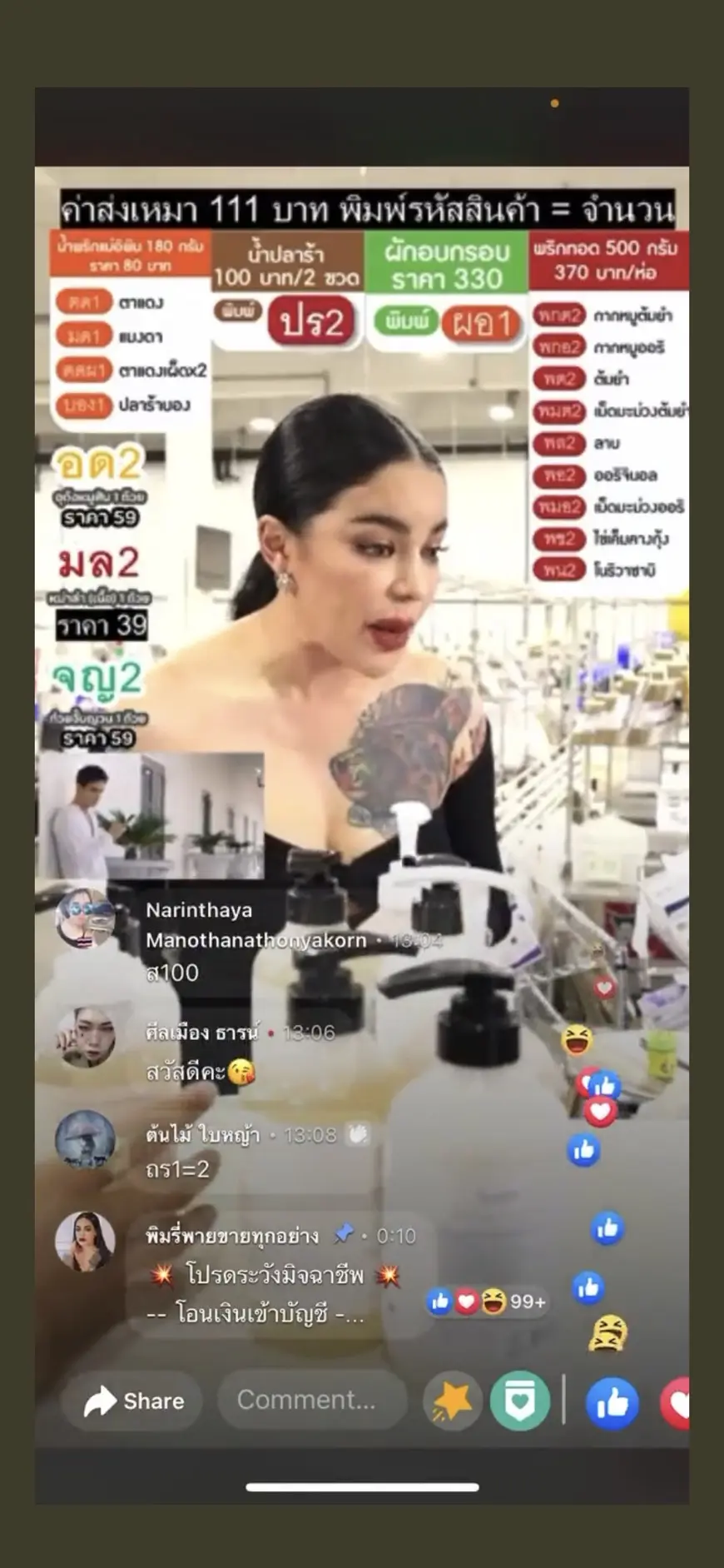The image size is (724, 1568).
Task: Share this live video
Action: (133, 1401)
